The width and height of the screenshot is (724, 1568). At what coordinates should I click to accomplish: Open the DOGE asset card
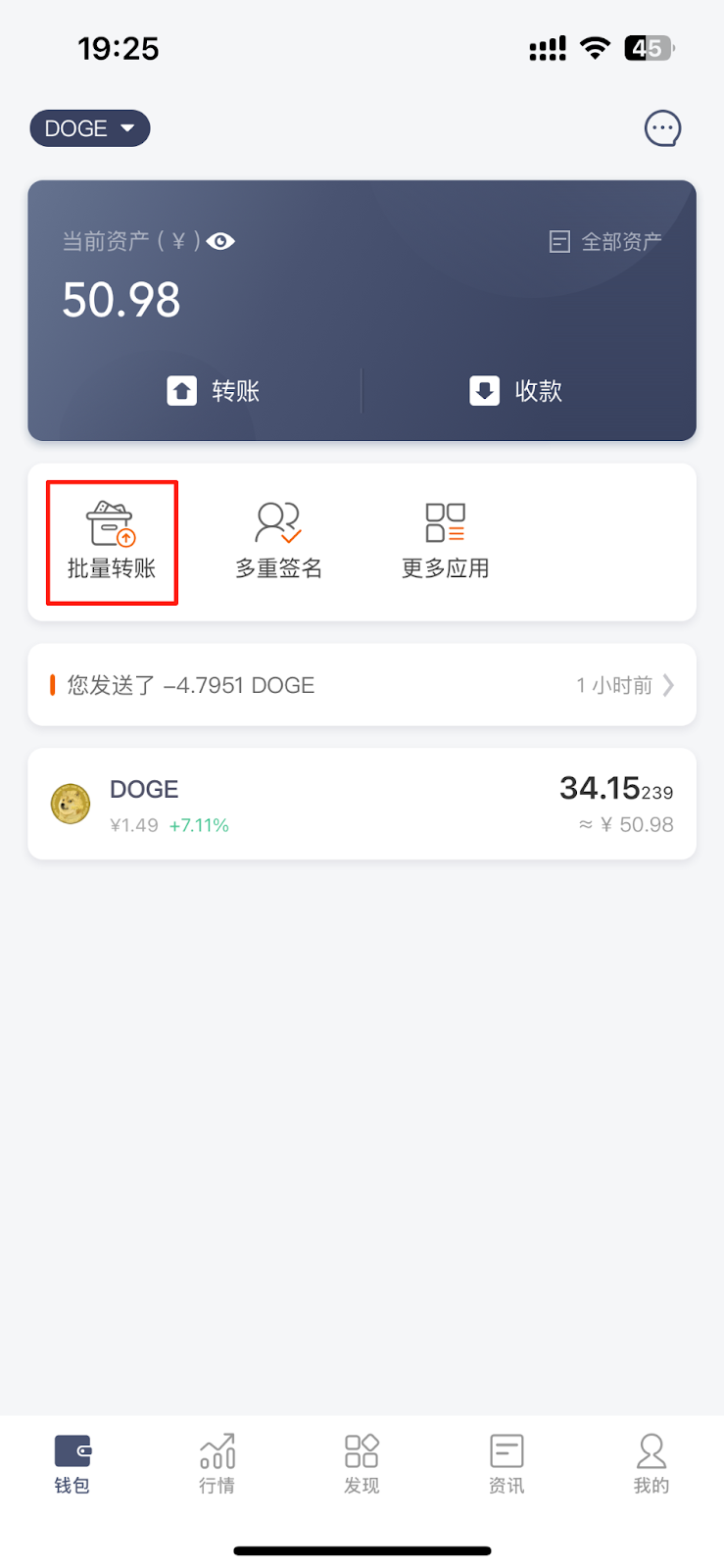362,805
